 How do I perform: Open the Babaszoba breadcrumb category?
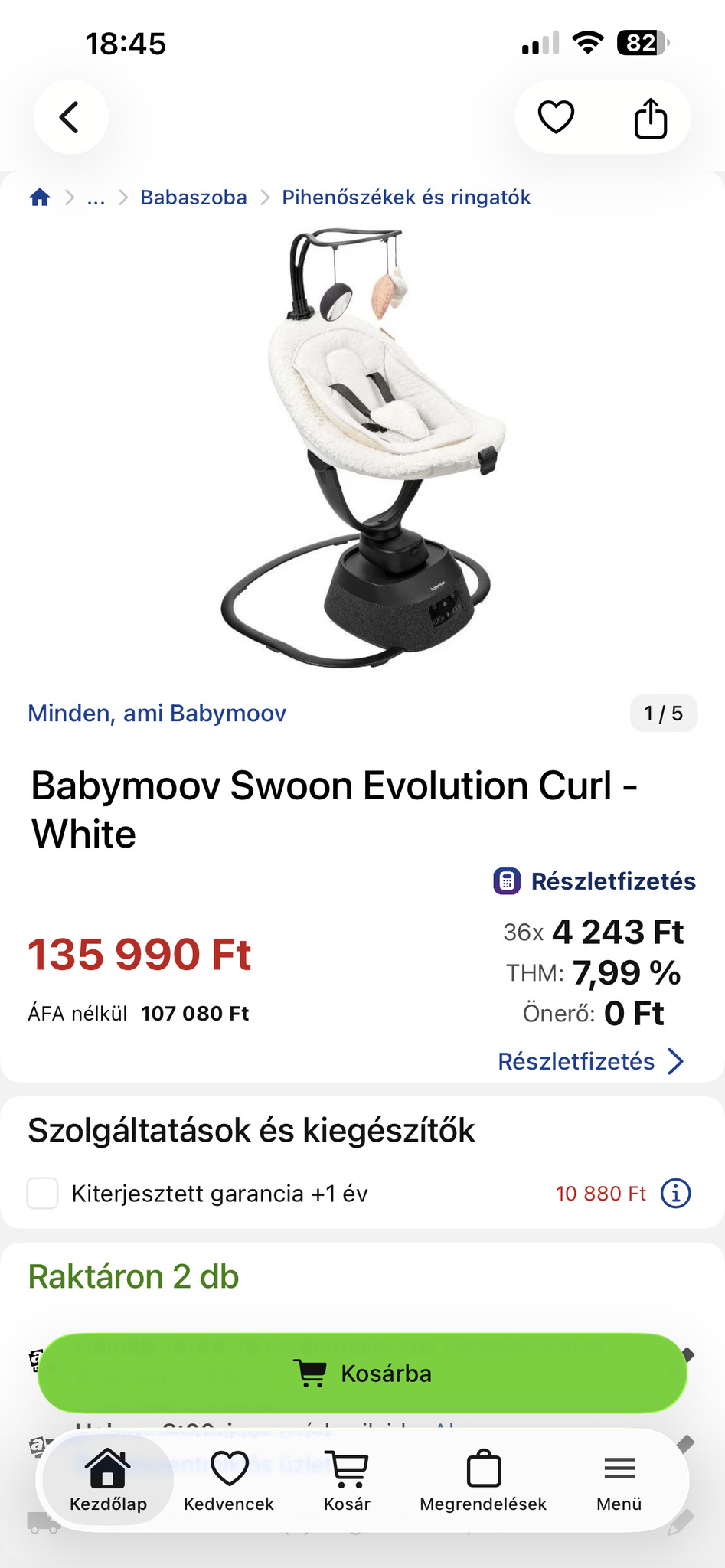193,198
